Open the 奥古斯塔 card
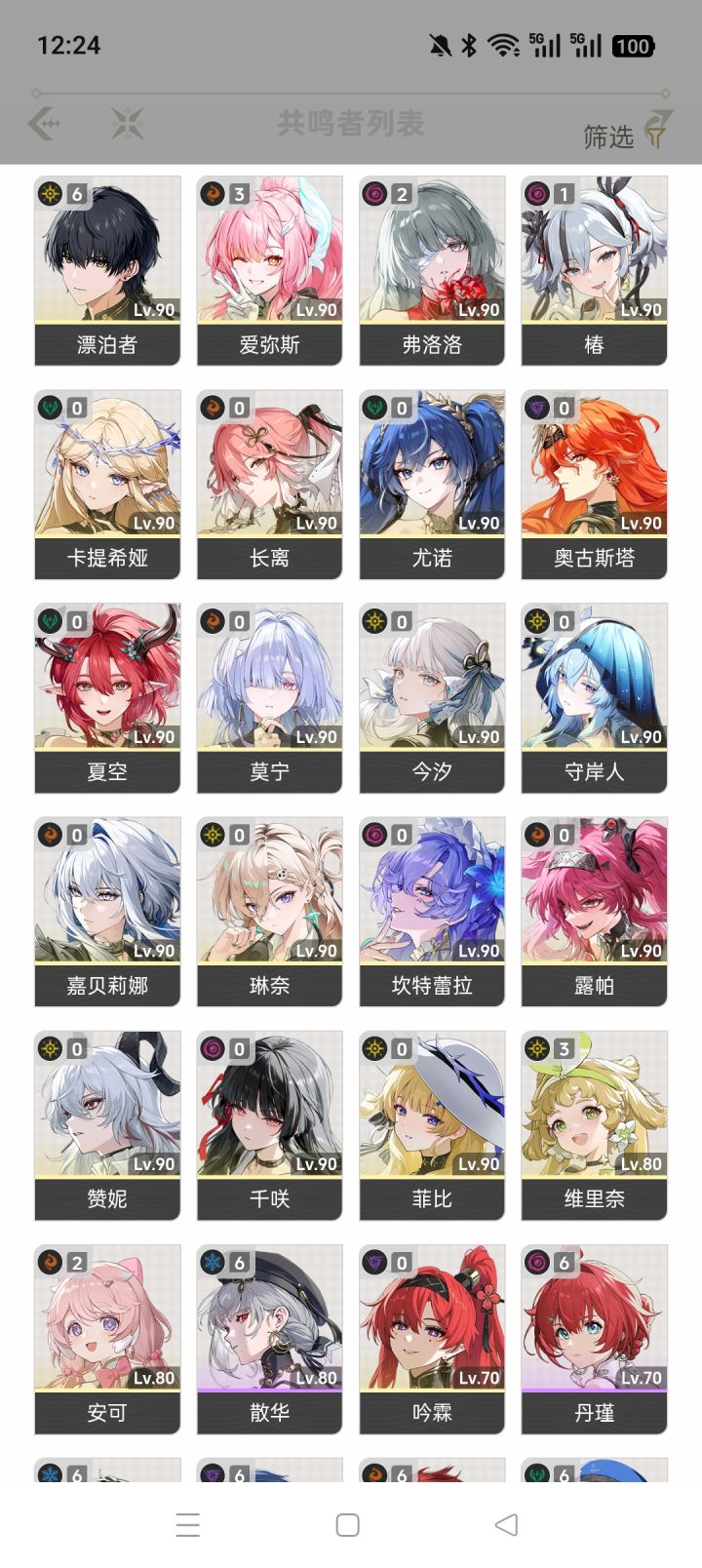Screen dimensions: 702x1568 coord(594,484)
